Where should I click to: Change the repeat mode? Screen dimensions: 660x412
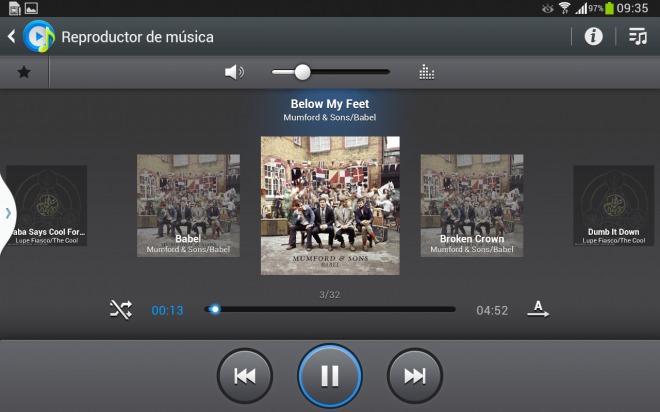pyautogui.click(x=538, y=310)
